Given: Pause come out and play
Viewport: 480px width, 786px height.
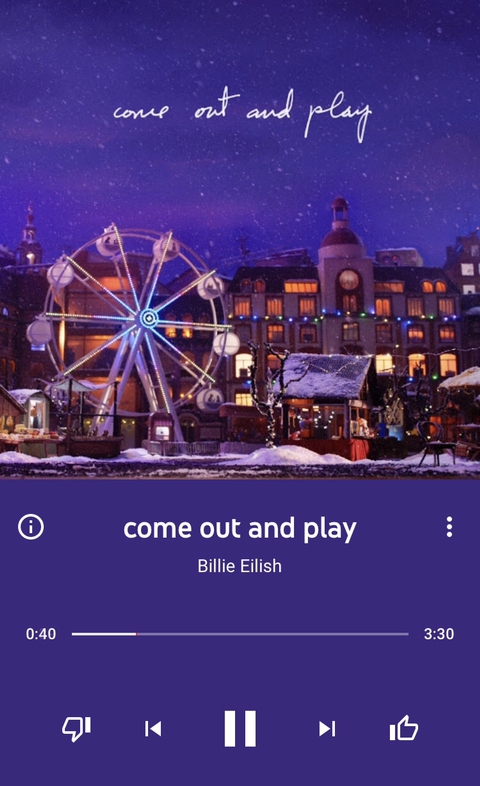Looking at the screenshot, I should (x=240, y=728).
